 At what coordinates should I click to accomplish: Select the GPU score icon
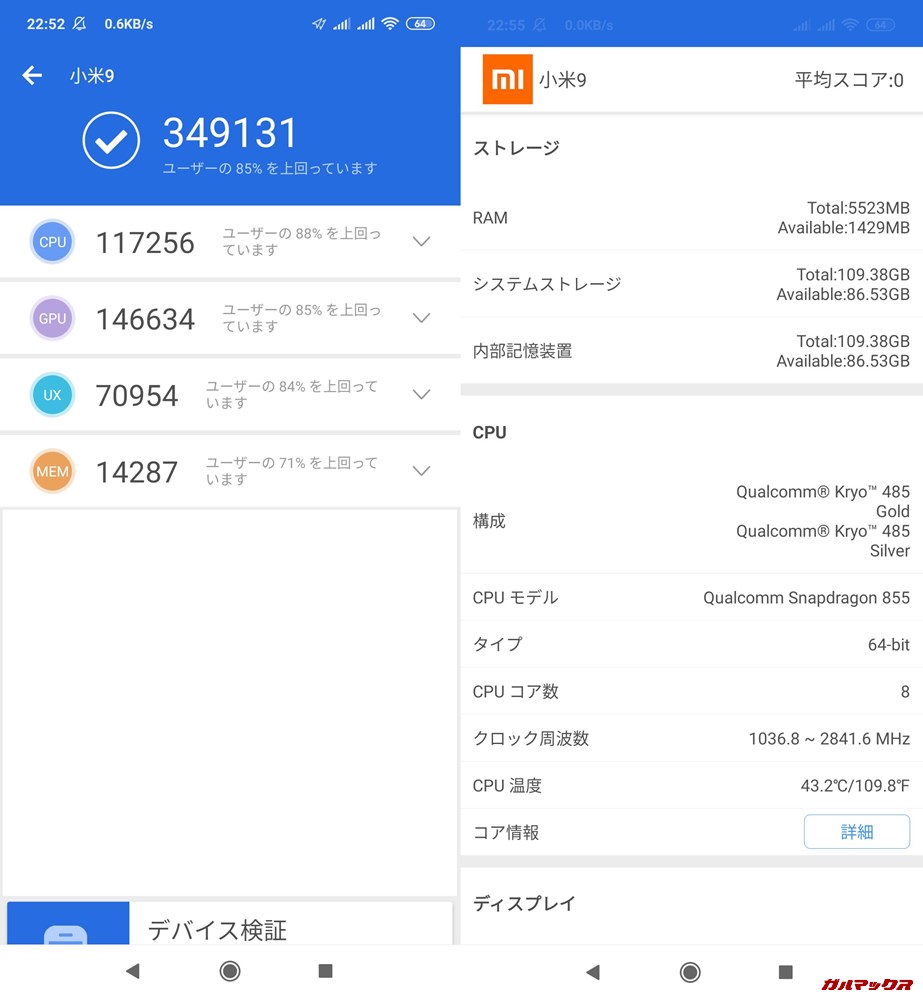coord(52,318)
